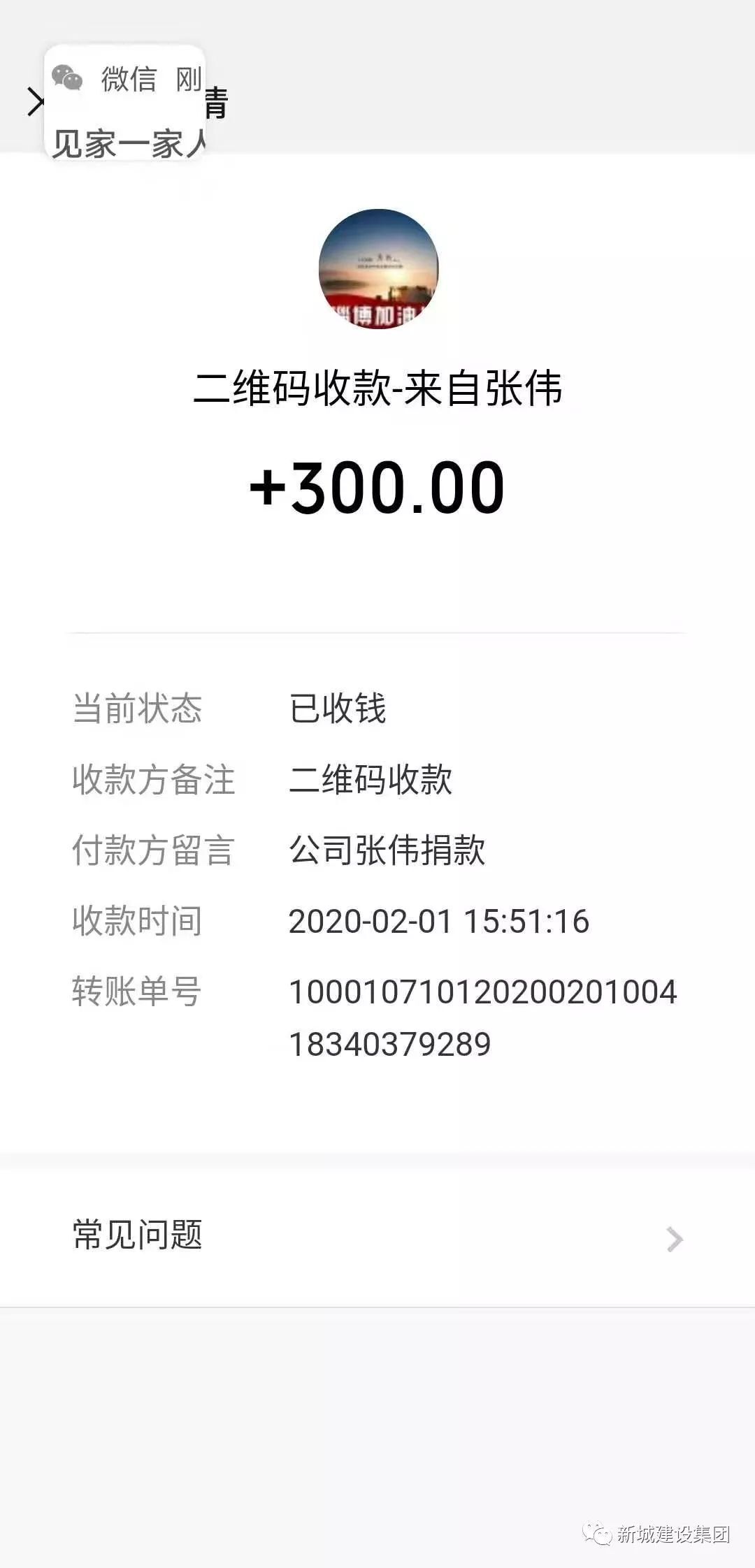Open the floating 微信 notification

pos(126,105)
